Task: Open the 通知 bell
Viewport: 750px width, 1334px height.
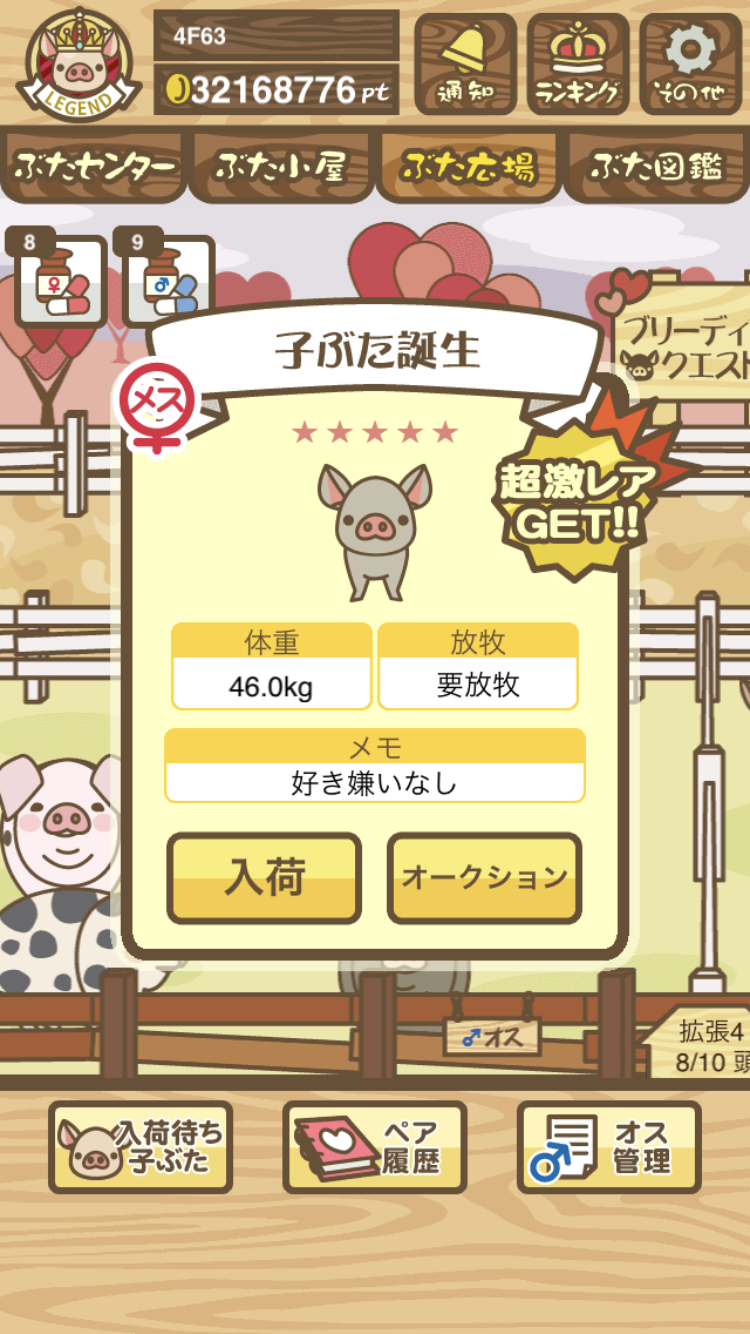Action: 465,63
